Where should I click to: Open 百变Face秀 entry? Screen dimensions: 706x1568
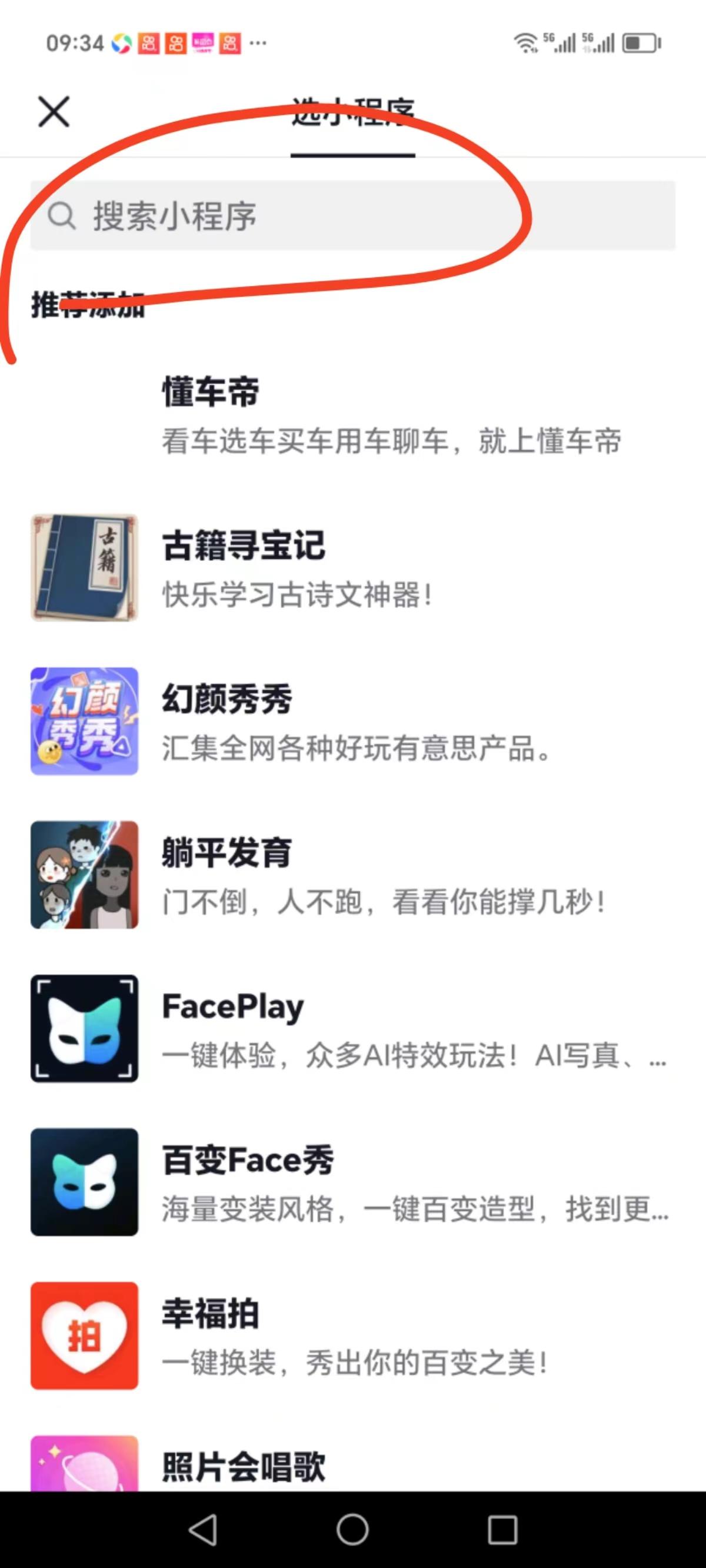click(353, 1182)
